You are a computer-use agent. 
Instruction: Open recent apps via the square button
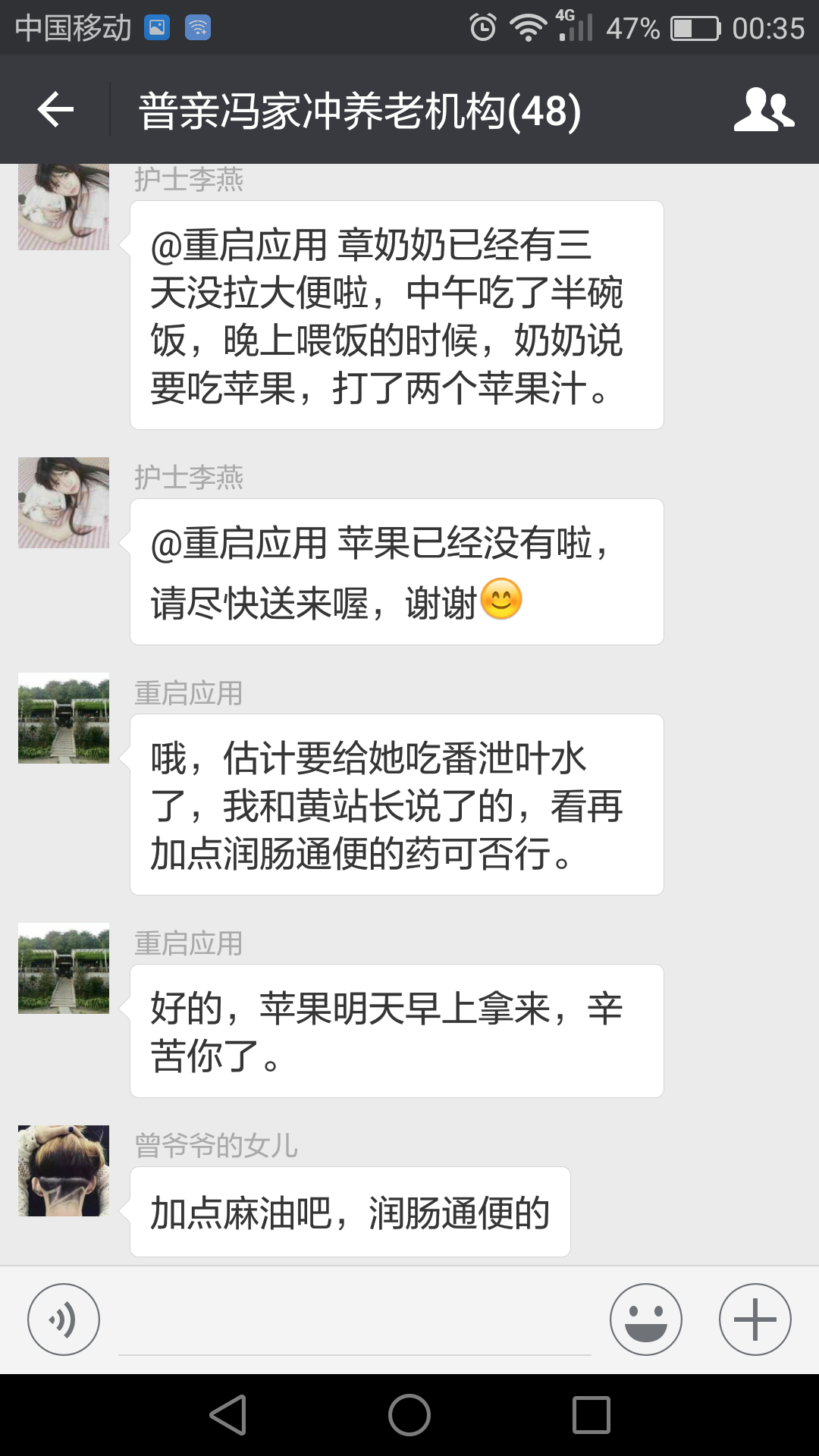pos(591,1415)
